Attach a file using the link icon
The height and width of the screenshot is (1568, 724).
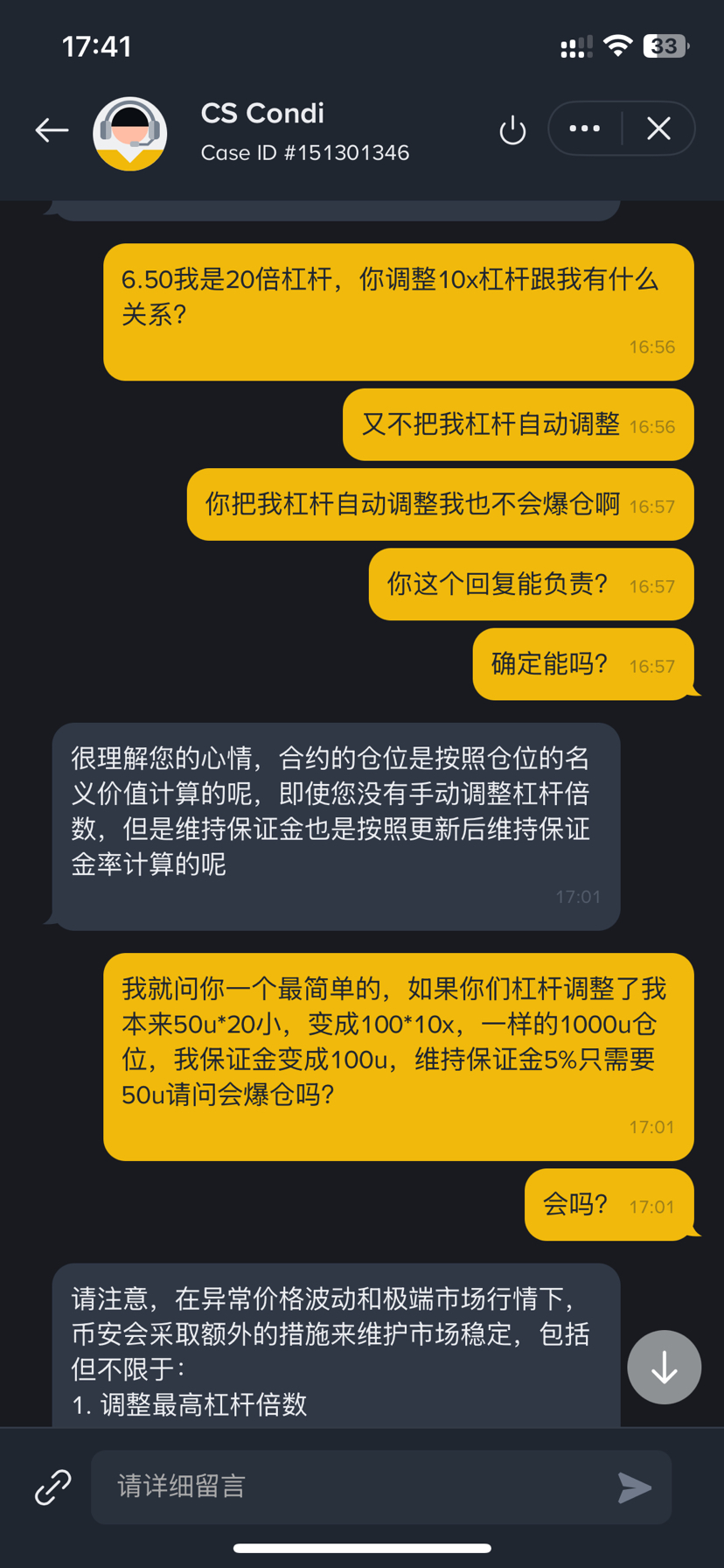[x=52, y=1487]
